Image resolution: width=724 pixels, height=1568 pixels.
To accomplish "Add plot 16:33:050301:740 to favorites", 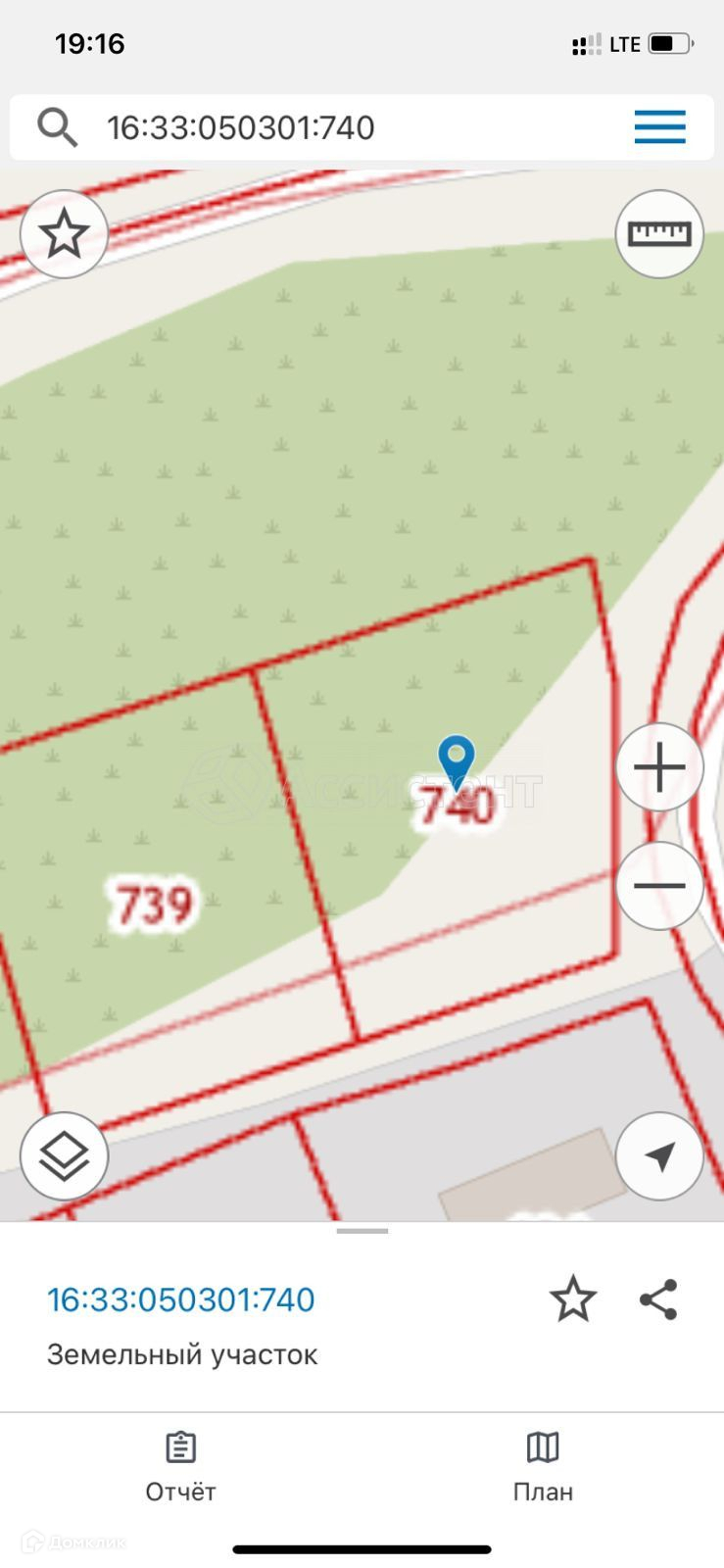I will coord(573,1299).
